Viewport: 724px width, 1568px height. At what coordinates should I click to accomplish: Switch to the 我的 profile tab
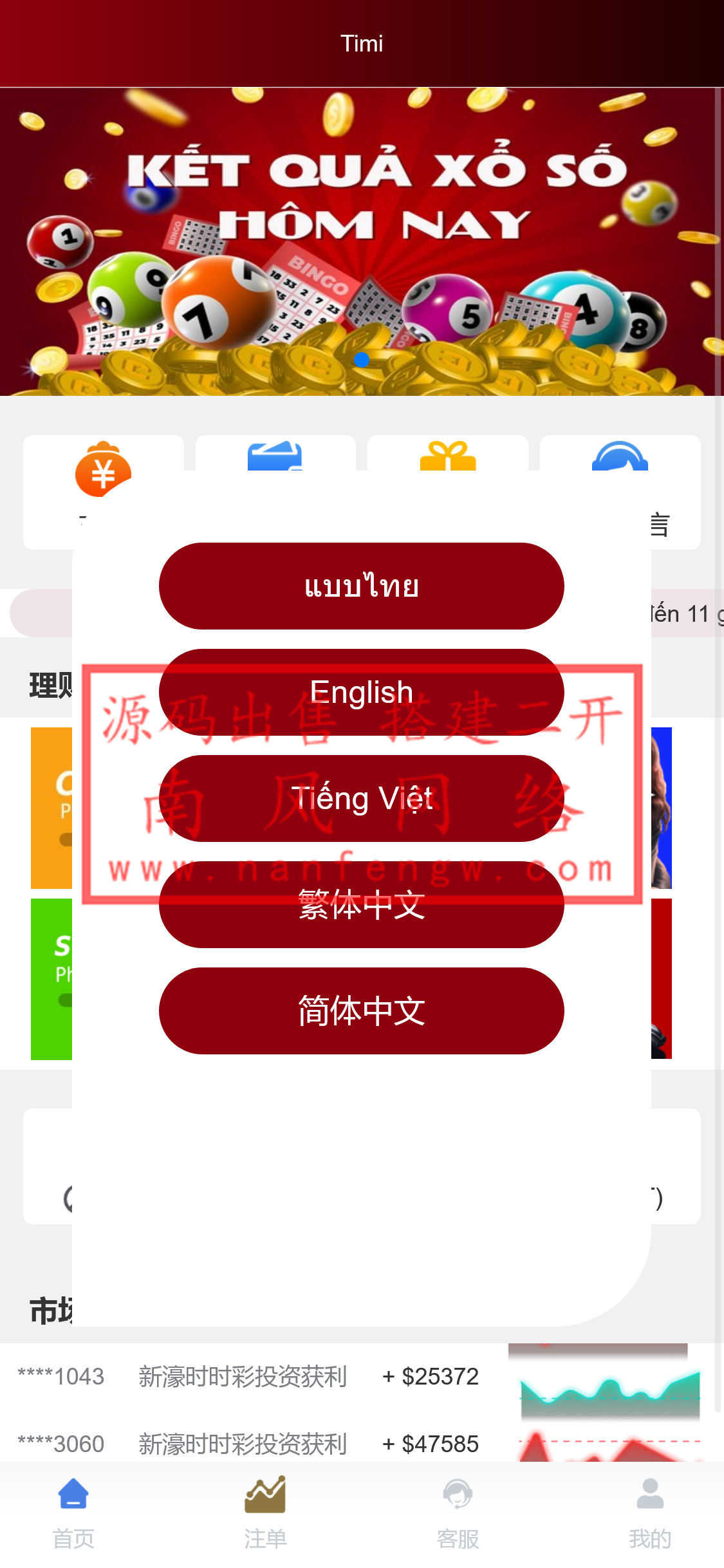coord(650,1513)
